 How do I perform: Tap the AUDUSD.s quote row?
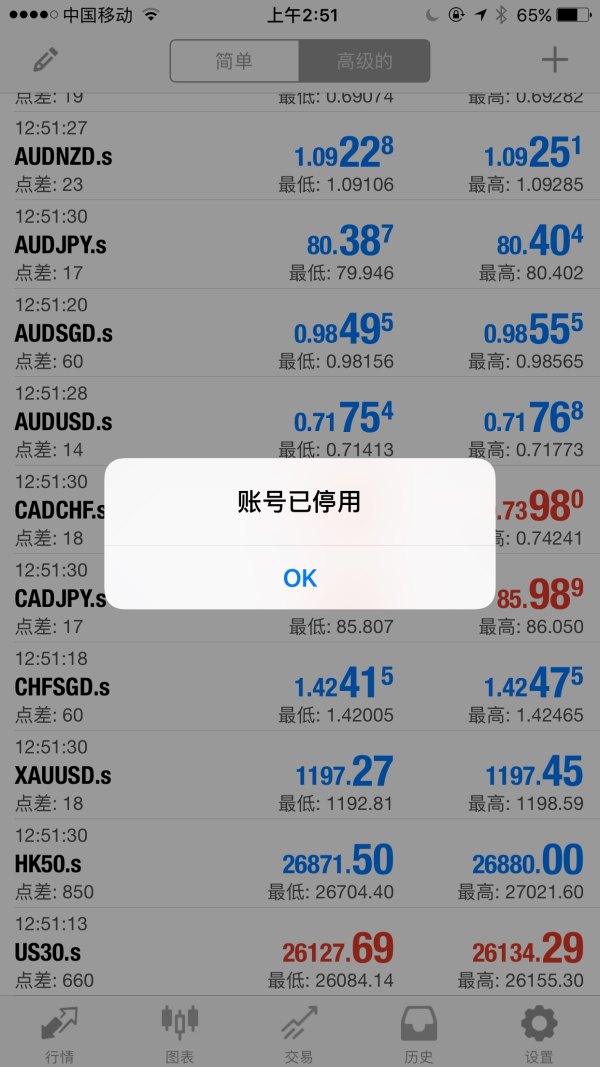pos(300,421)
